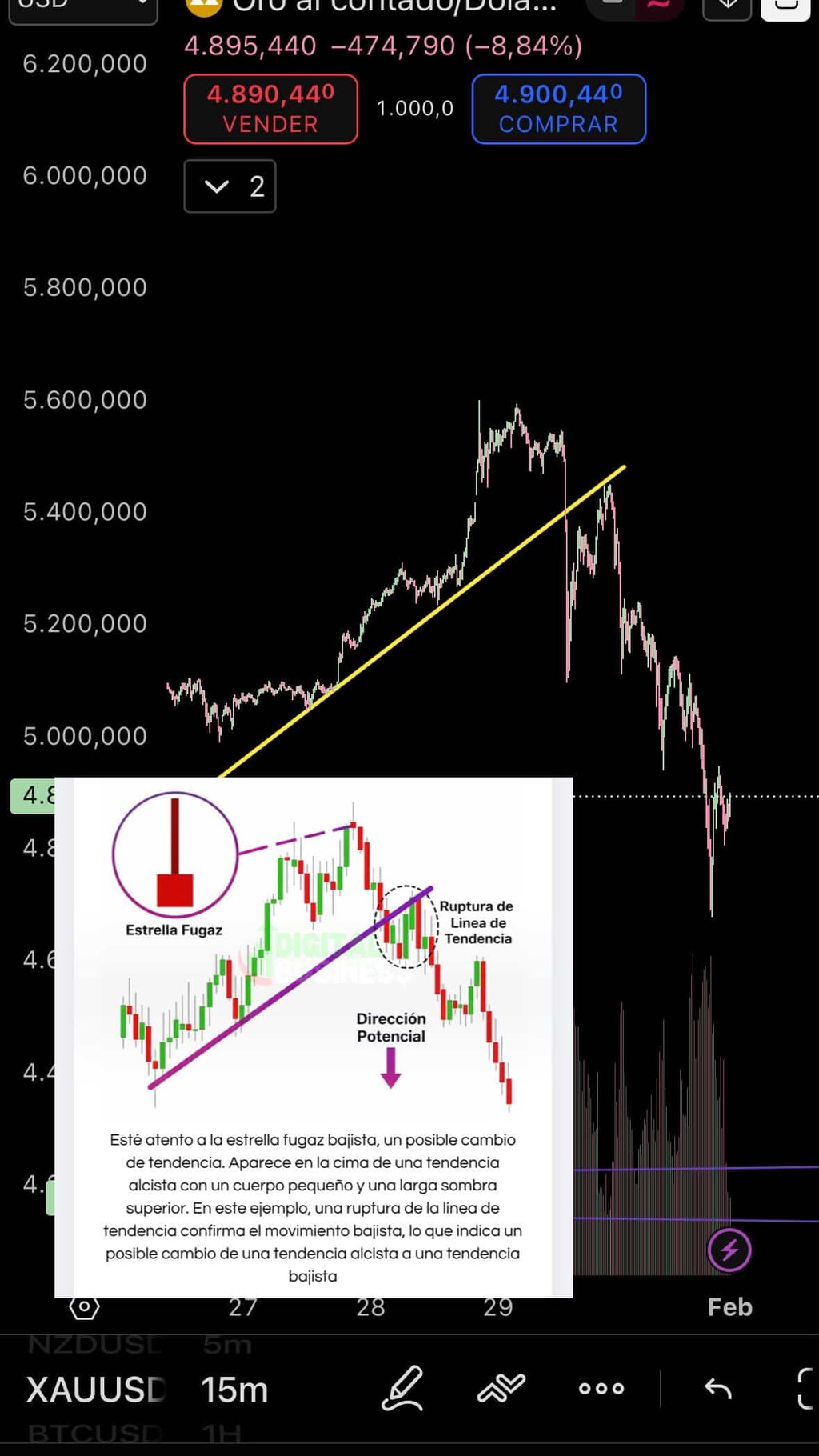The image size is (819, 1456).
Task: Open the pencil drawing tools
Action: (x=402, y=1388)
